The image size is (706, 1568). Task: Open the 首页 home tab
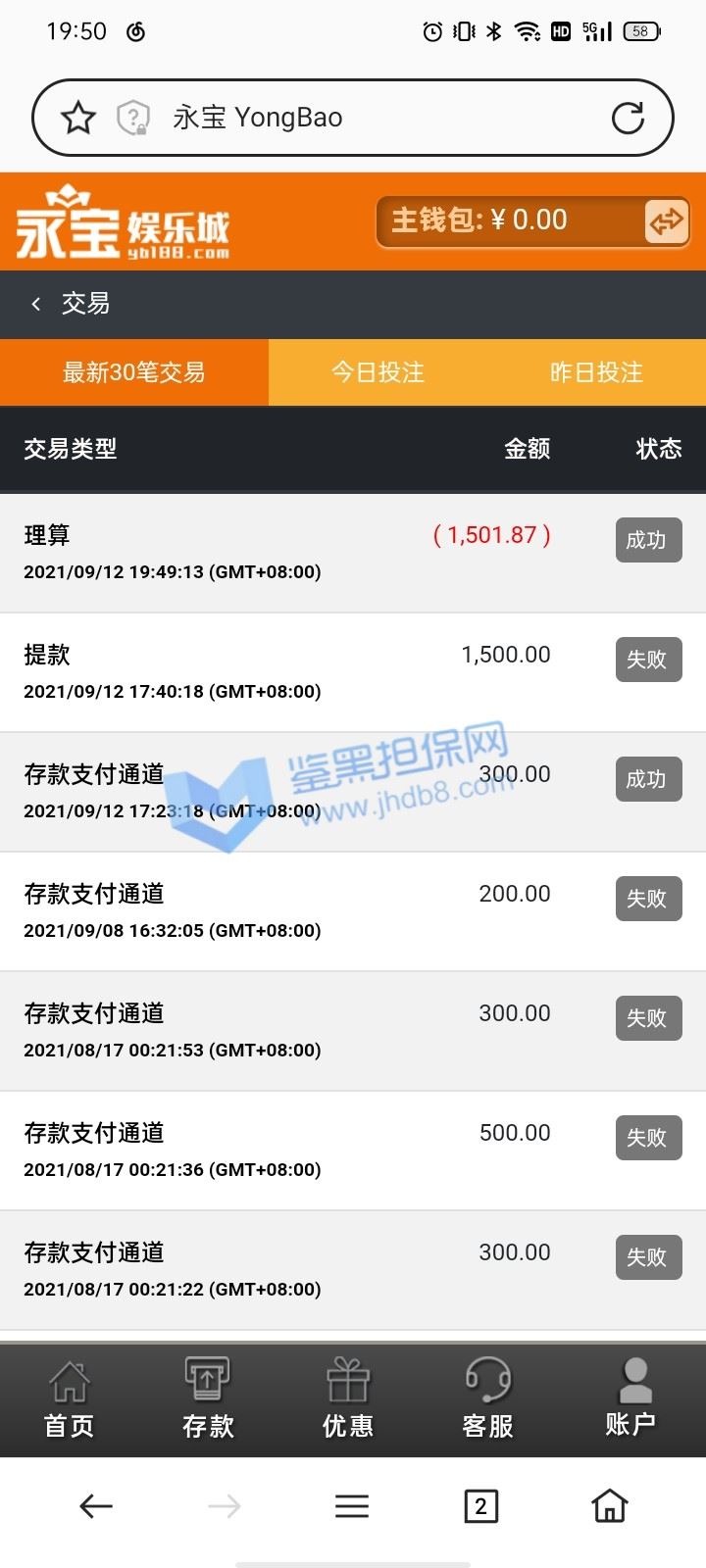tap(70, 1398)
